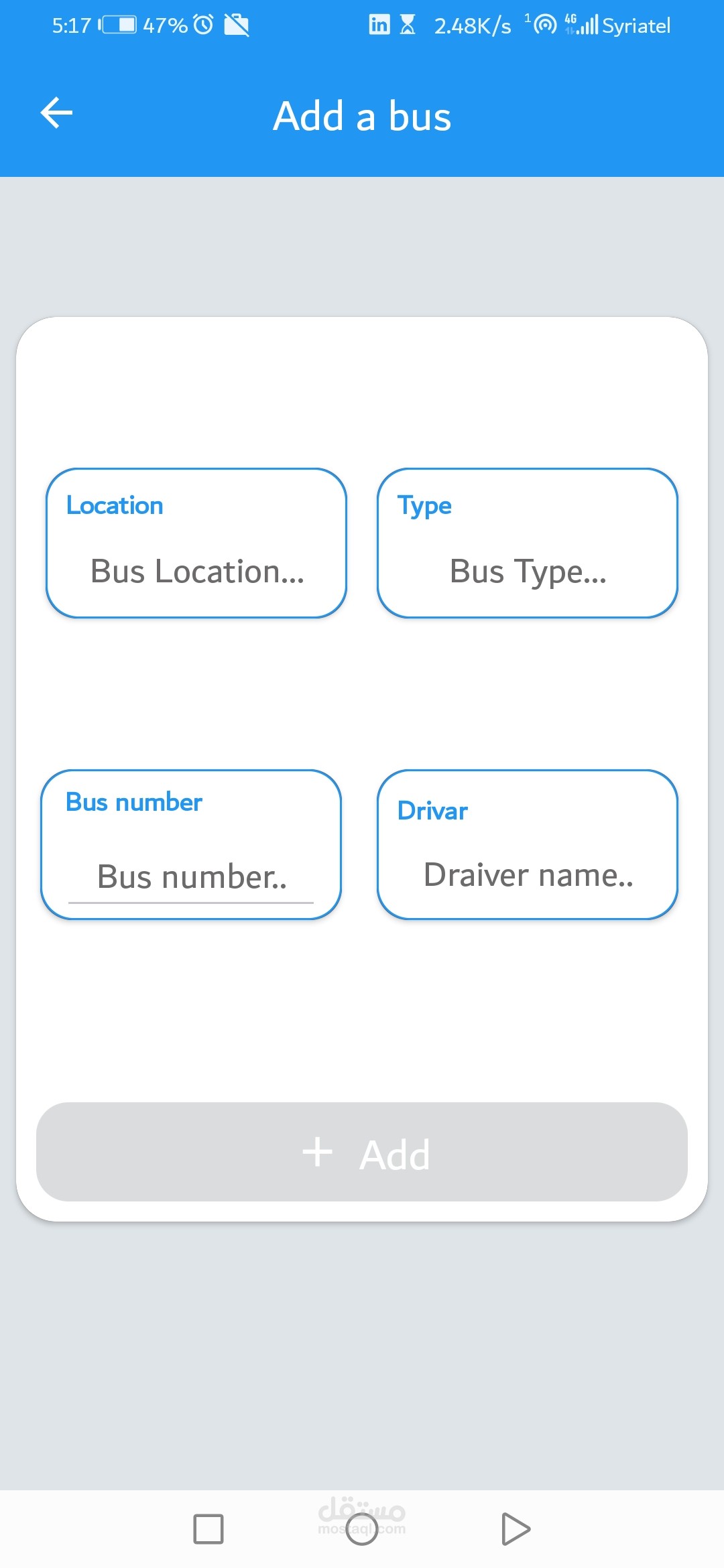The width and height of the screenshot is (724, 1568).
Task: Go to home via the system circle button
Action: coord(362,1529)
